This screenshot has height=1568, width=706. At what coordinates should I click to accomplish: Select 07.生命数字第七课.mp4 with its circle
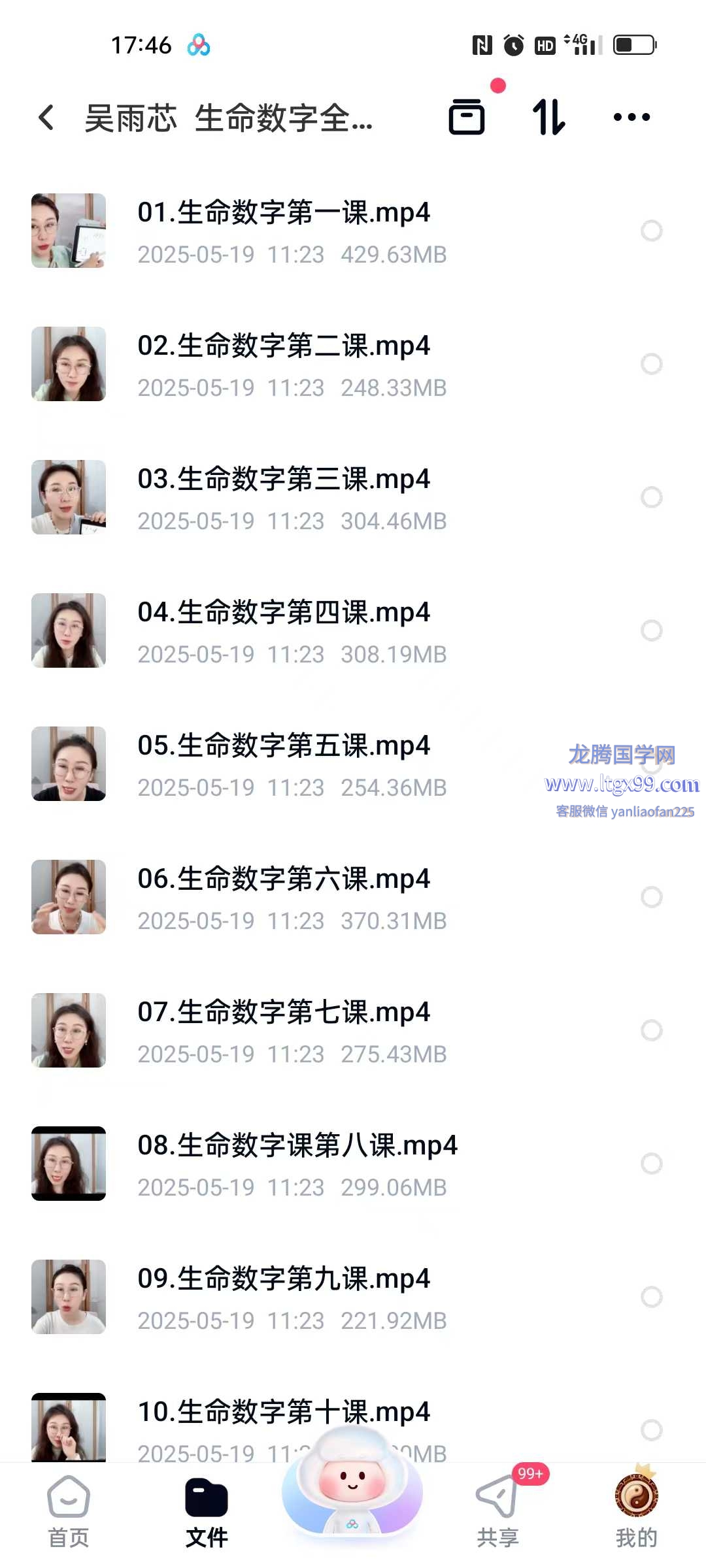pos(651,1030)
